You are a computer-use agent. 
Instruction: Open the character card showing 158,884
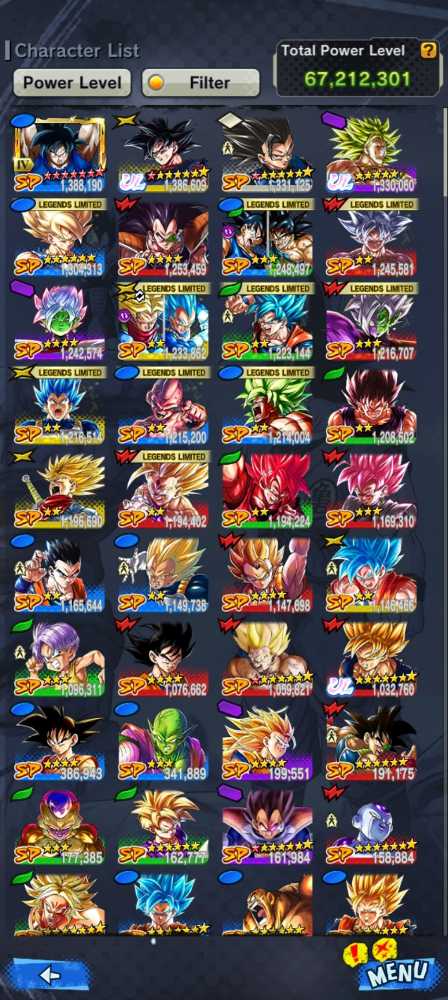pyautogui.click(x=371, y=828)
